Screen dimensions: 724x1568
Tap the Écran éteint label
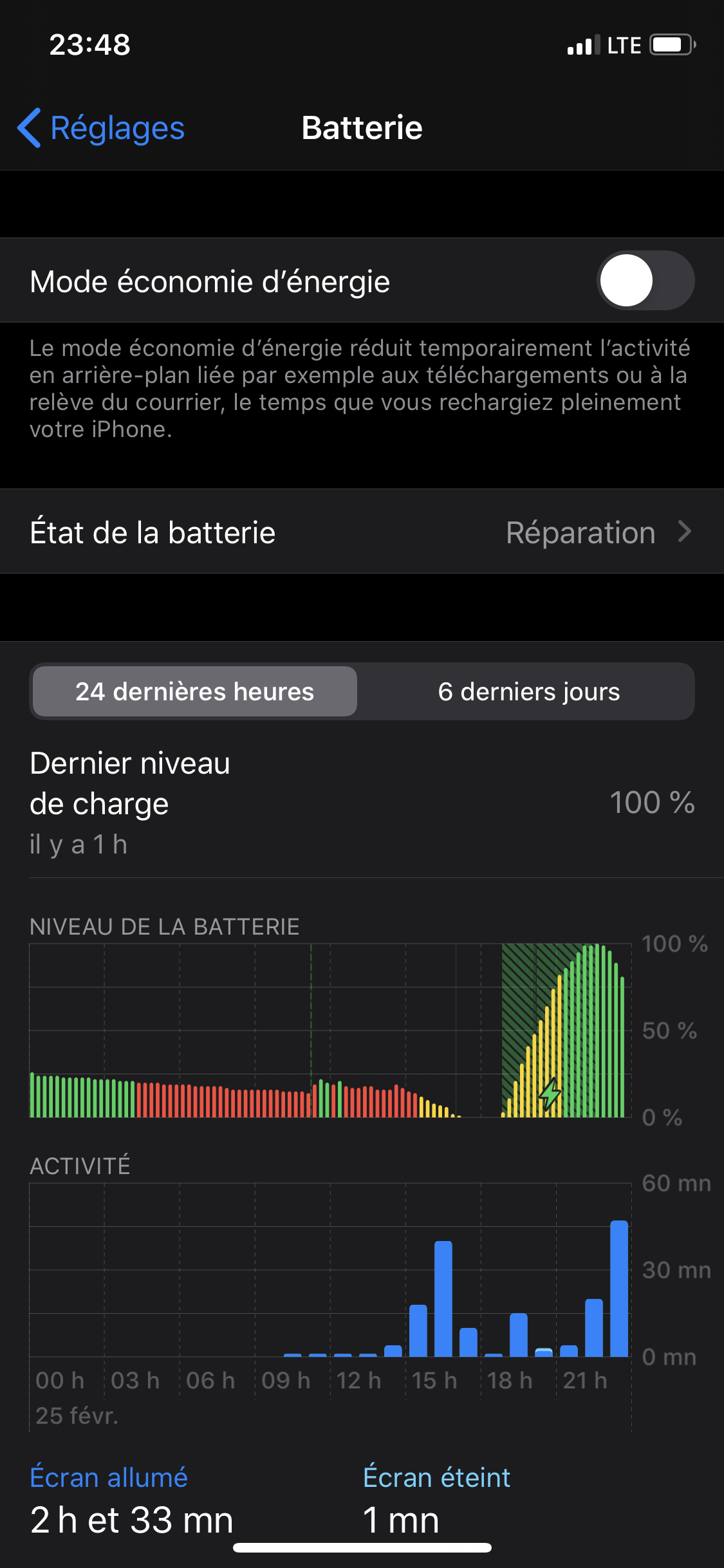pos(436,1477)
